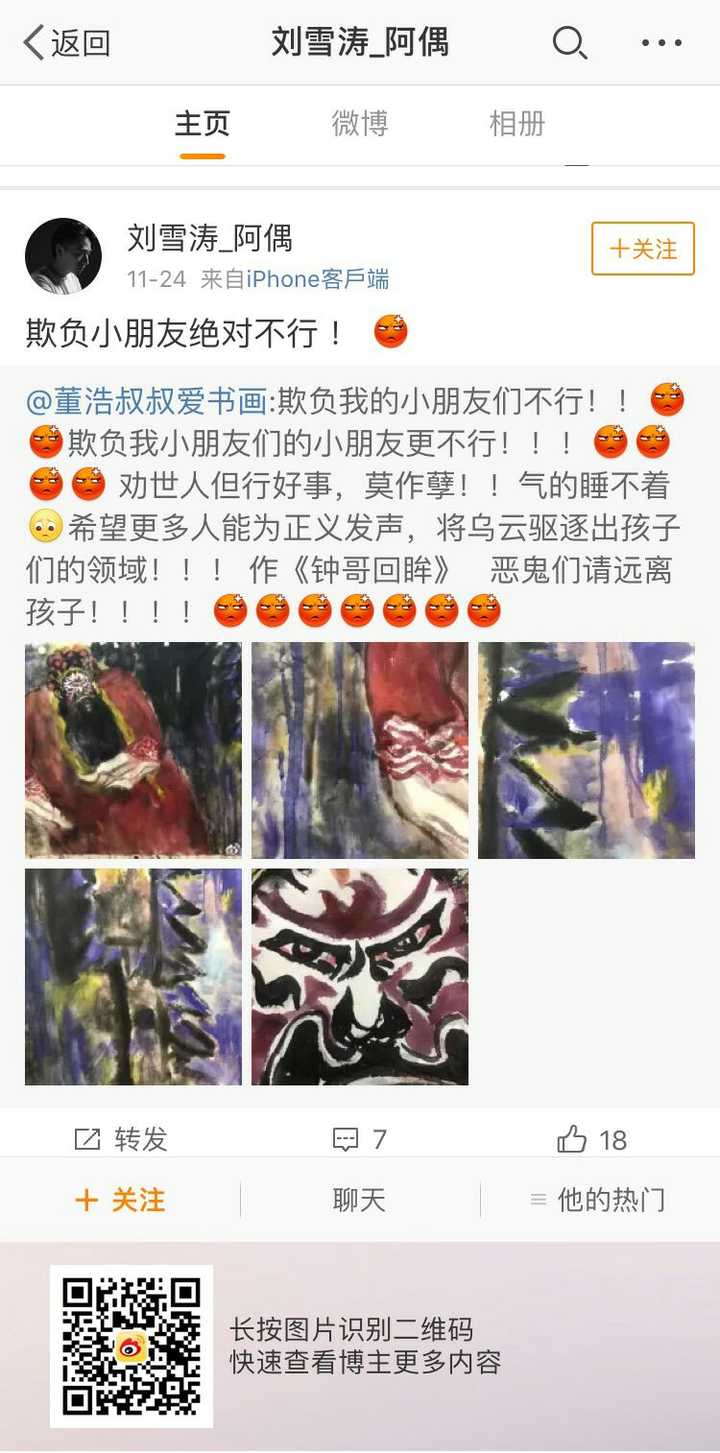The width and height of the screenshot is (720, 1453).
Task: Start a chat via 聊天
Action: click(x=359, y=1200)
